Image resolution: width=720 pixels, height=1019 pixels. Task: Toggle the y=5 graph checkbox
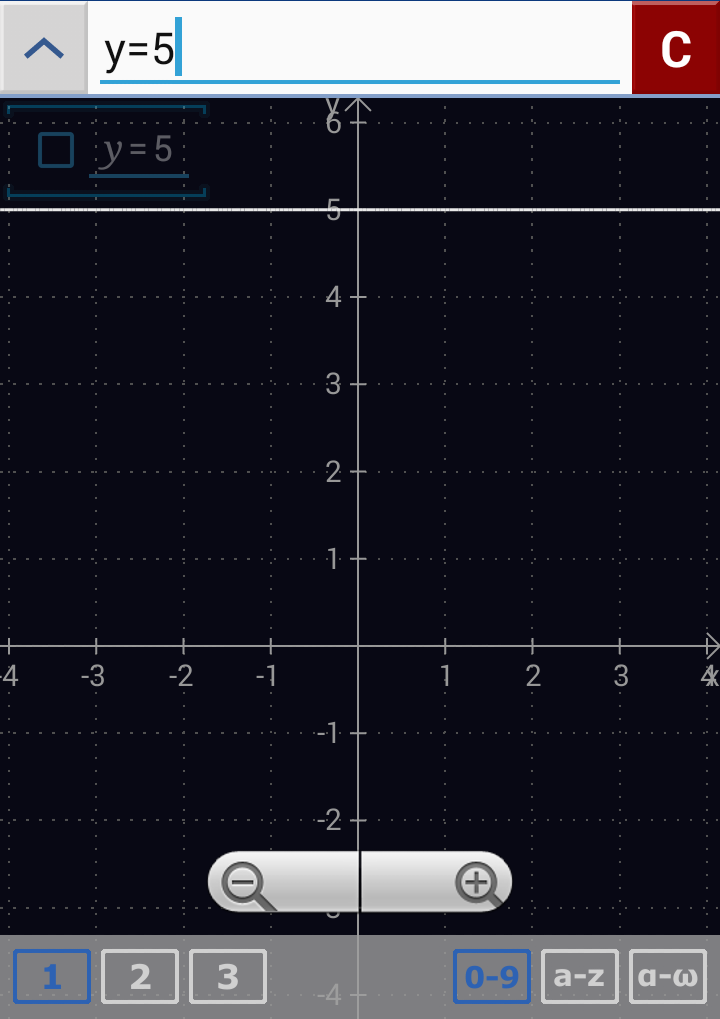[56, 150]
